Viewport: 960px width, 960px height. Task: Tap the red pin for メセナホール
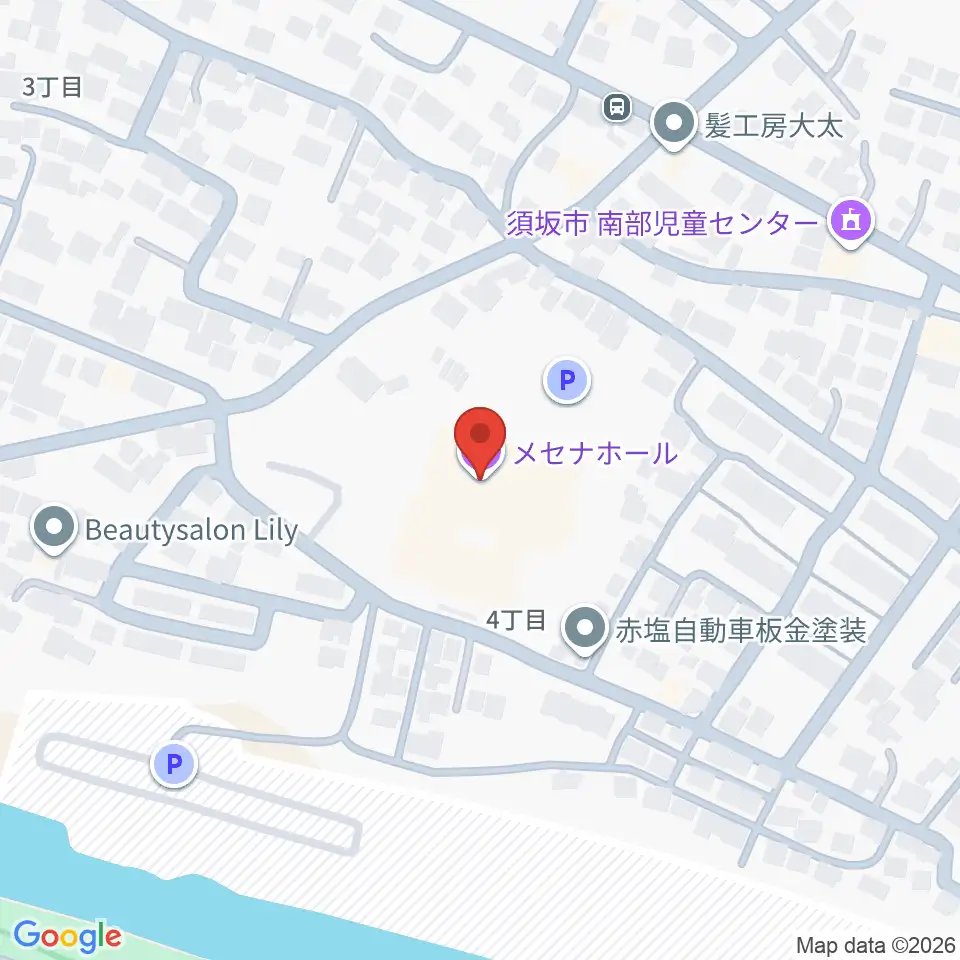pos(480,443)
